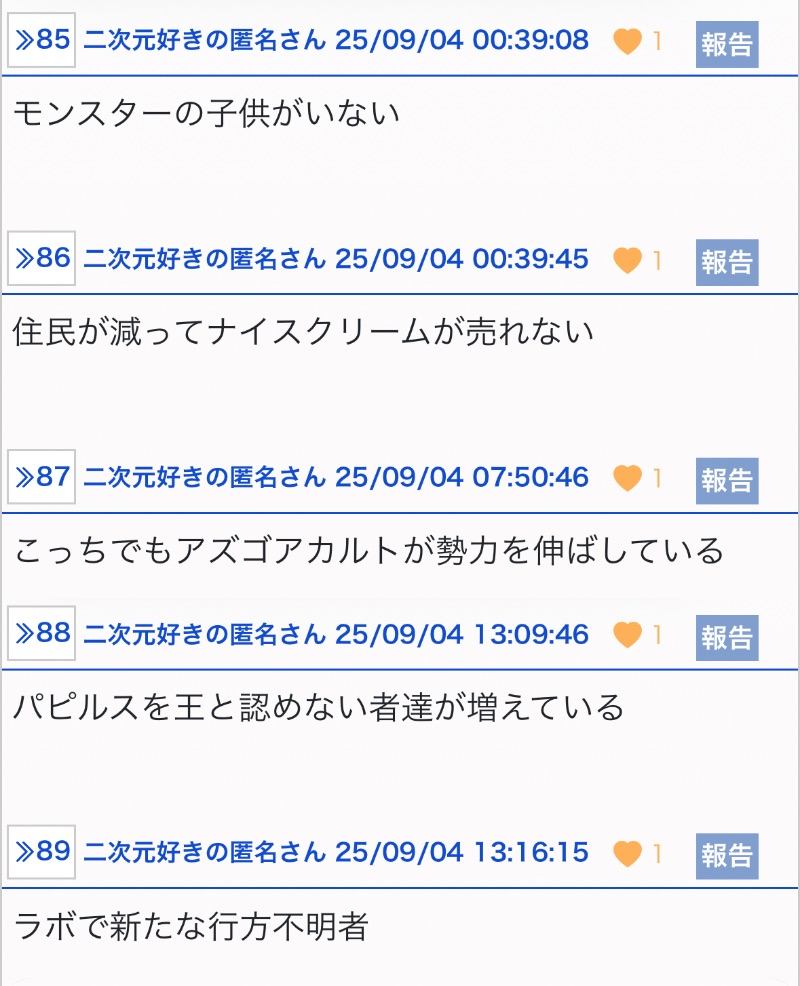
Task: Like post 85 with the heart icon
Action: 627,42
